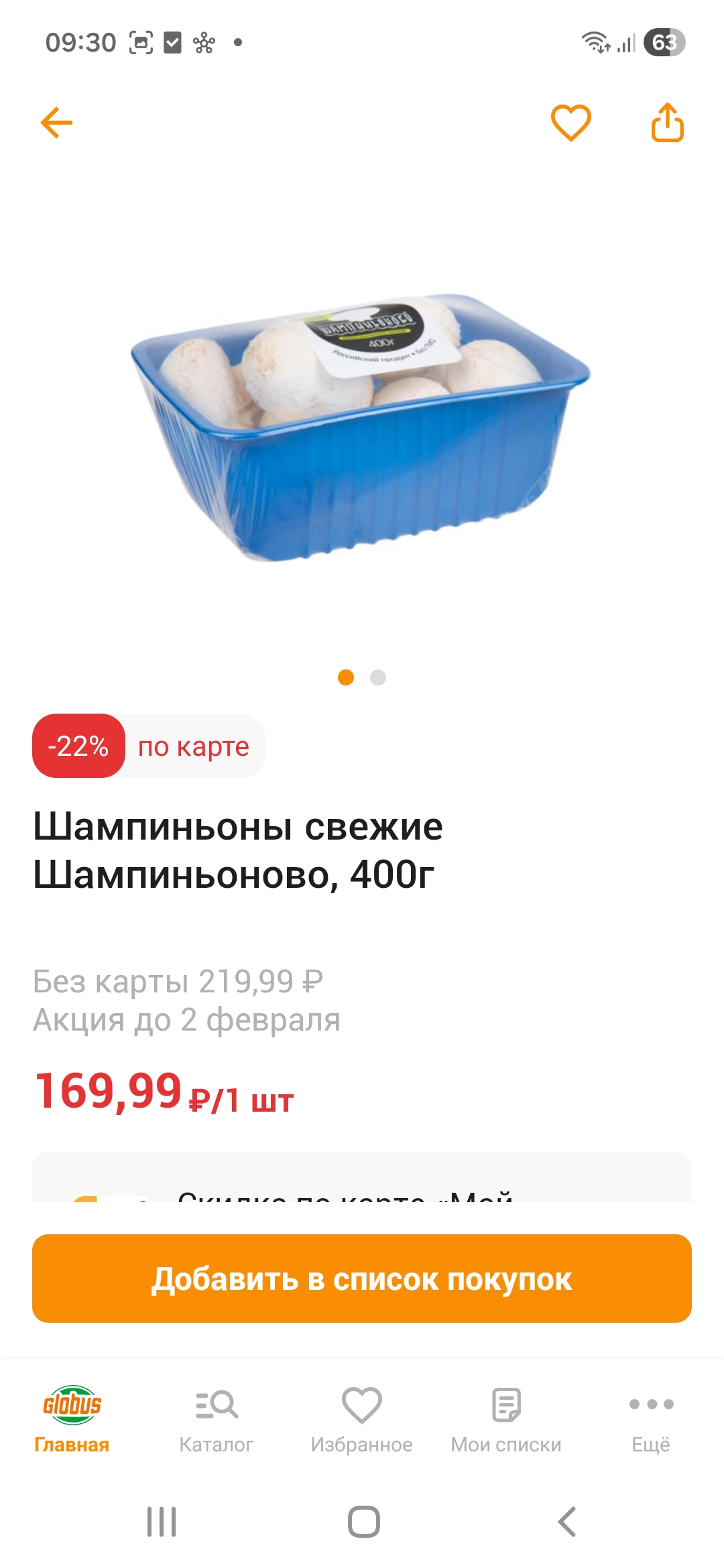Add the mushrooms to favorites with the heart
724x1568 pixels.
[570, 123]
